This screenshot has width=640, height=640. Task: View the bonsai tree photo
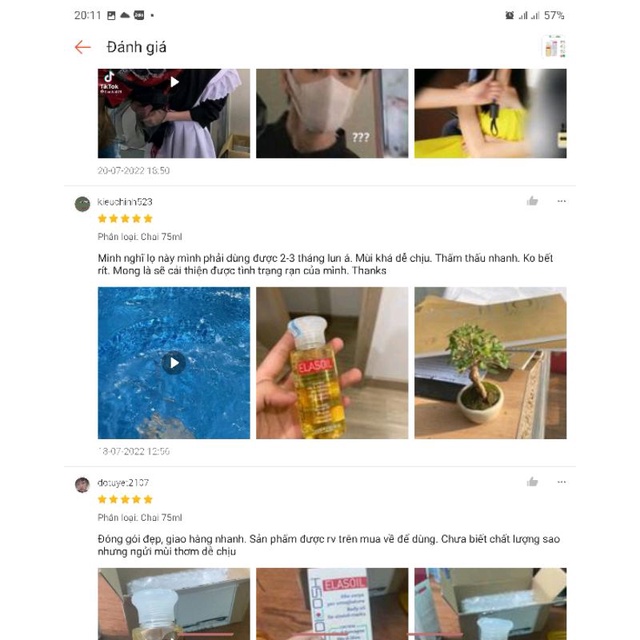coord(490,363)
